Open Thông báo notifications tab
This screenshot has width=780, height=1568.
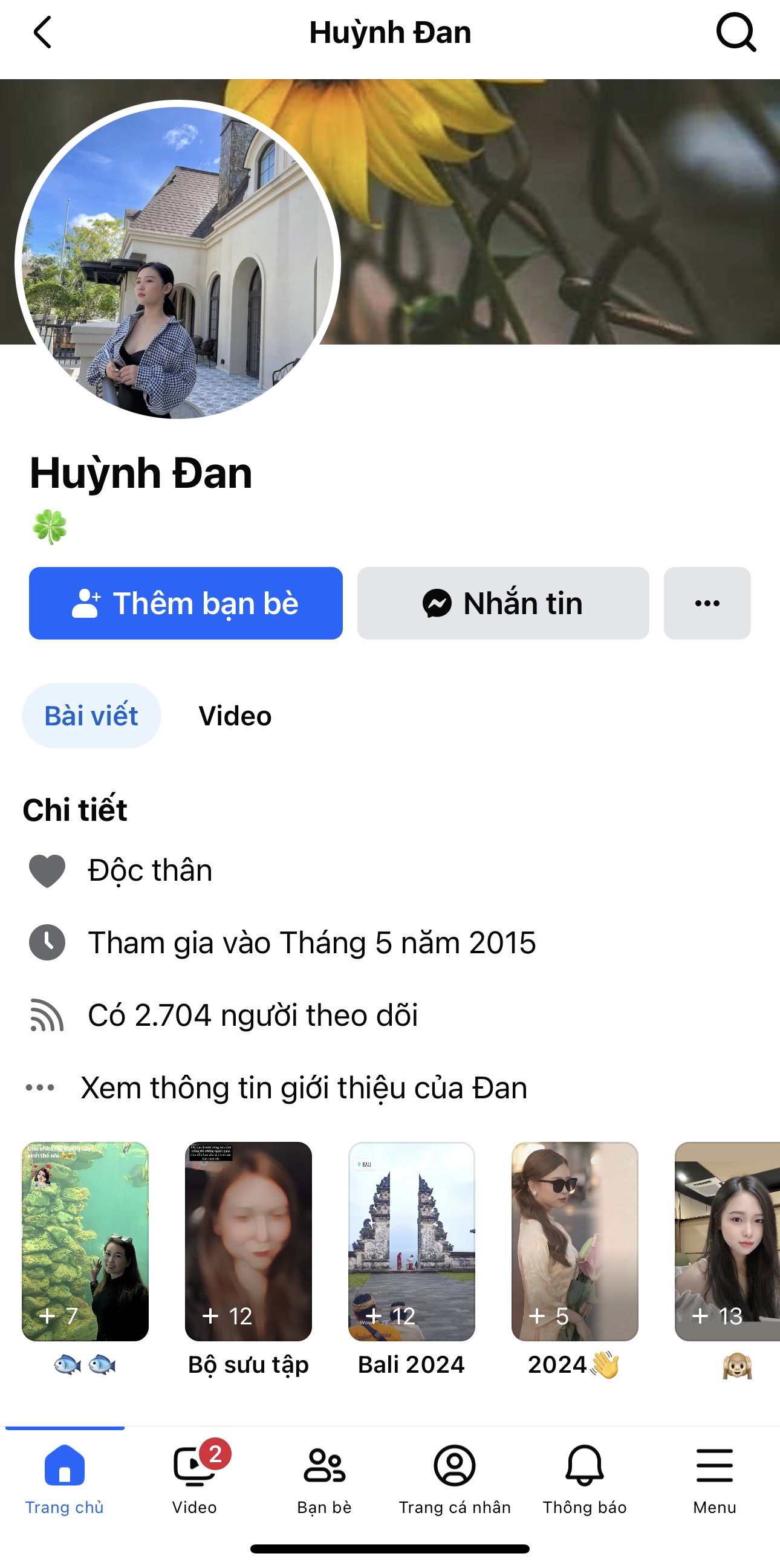(x=585, y=1478)
